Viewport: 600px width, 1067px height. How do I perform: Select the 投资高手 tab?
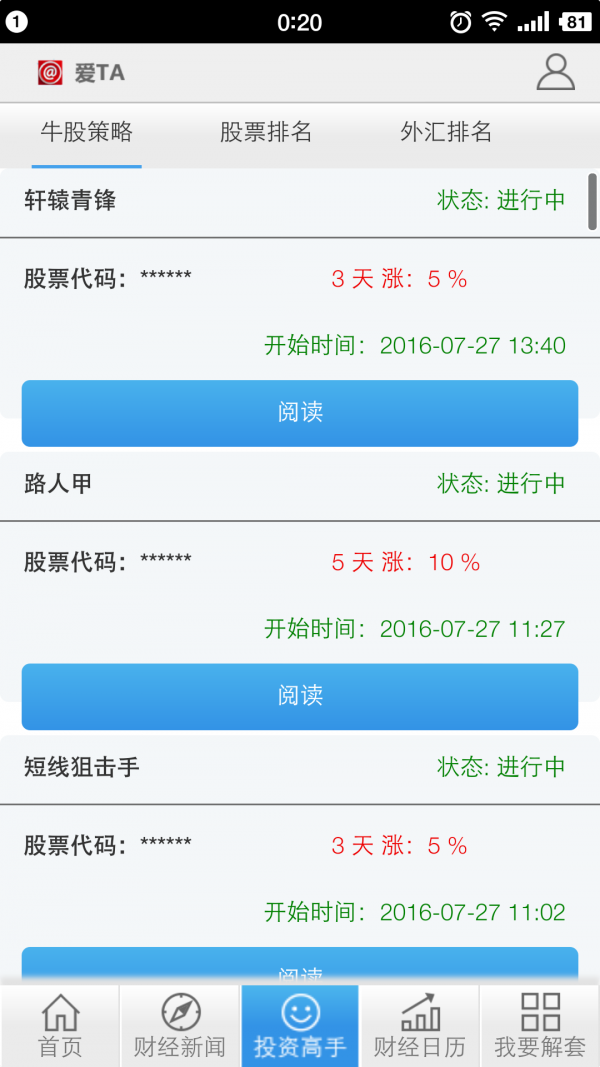click(x=300, y=1026)
